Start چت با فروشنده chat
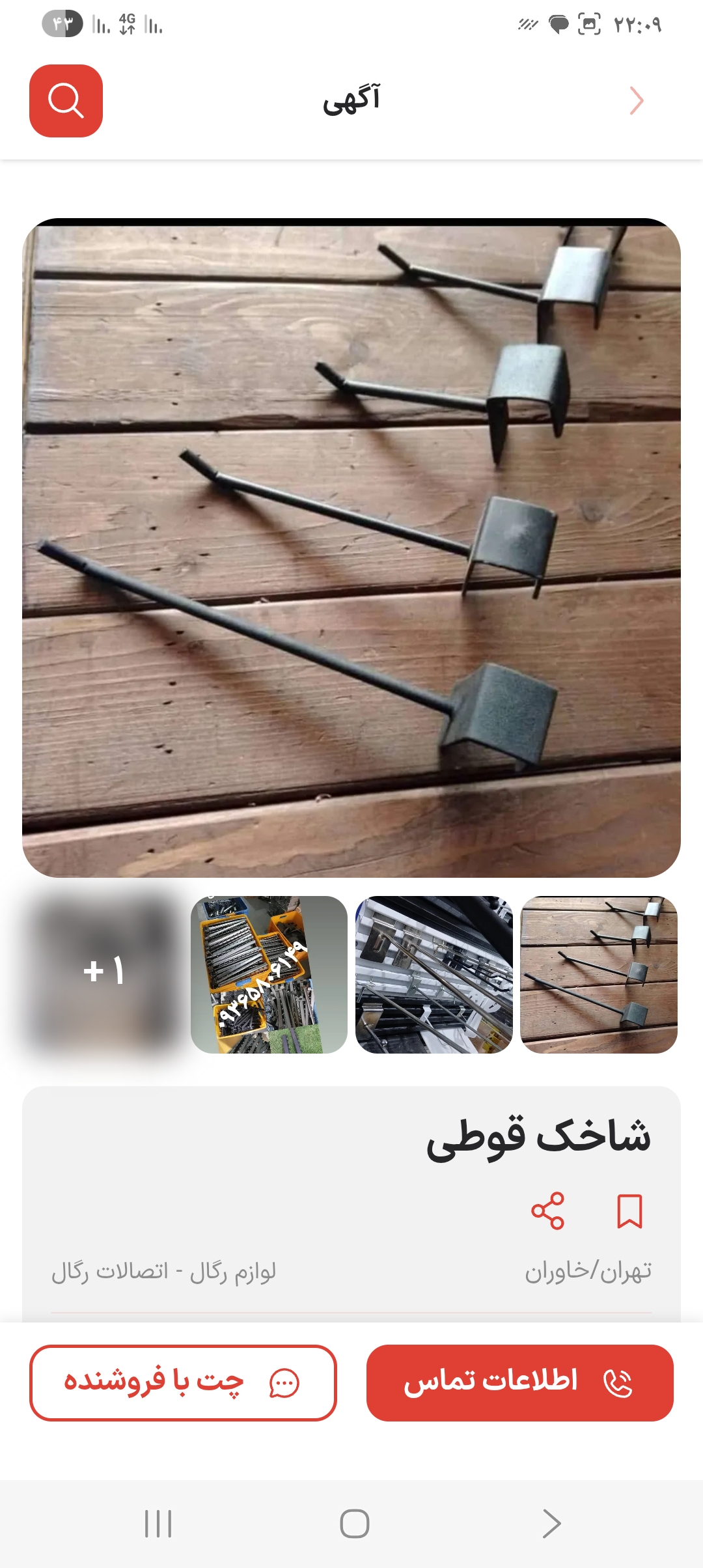The height and width of the screenshot is (1568, 703). tap(183, 1382)
